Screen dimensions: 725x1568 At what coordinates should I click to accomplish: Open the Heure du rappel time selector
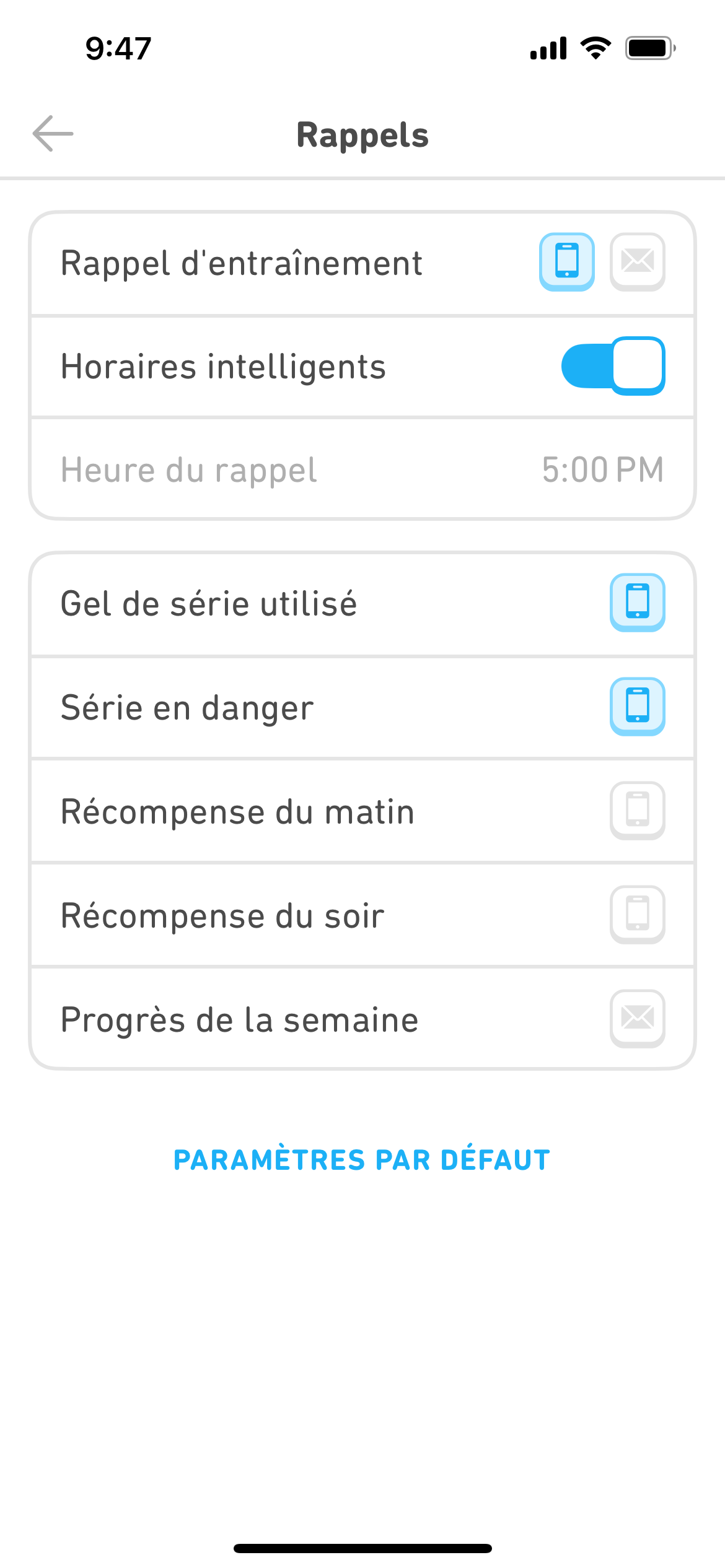click(x=362, y=469)
